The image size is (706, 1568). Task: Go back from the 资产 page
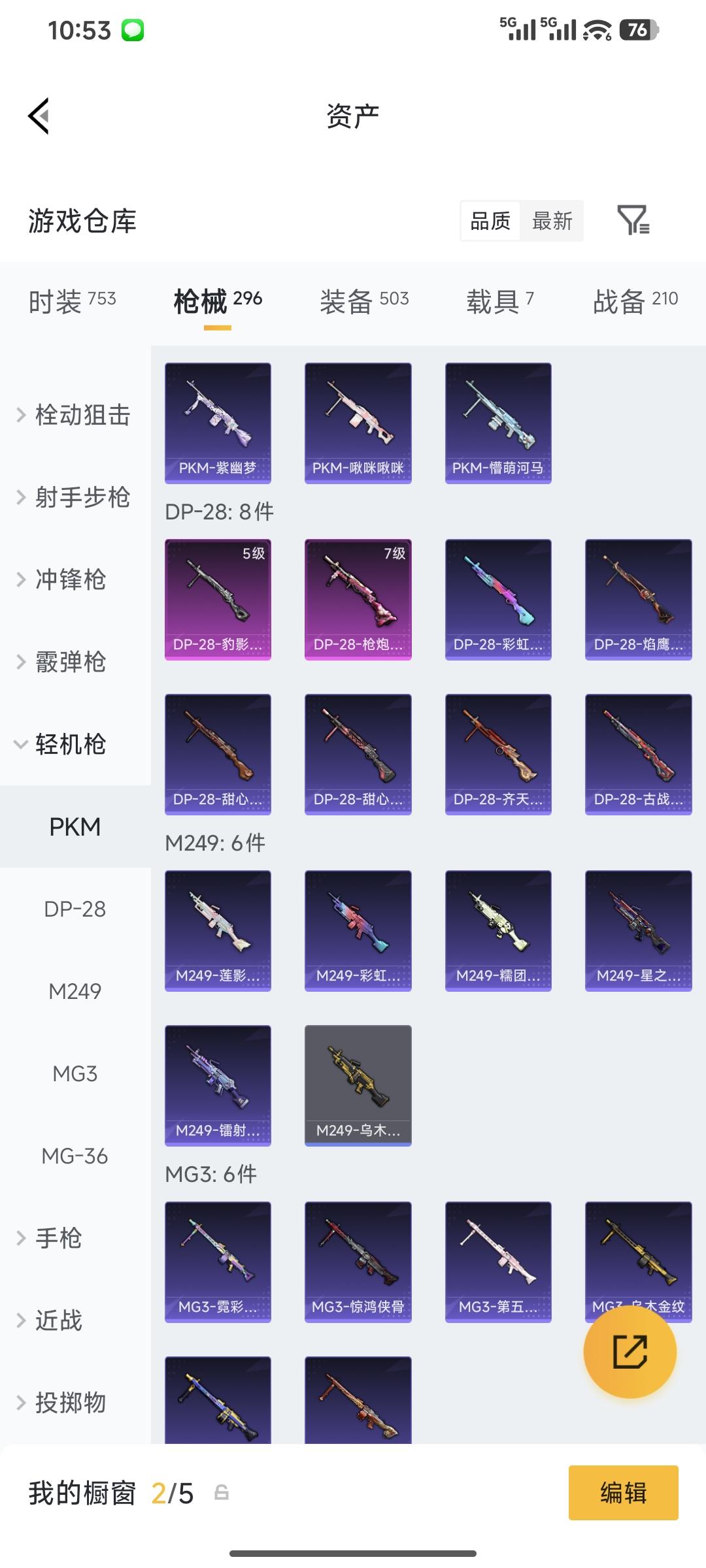(x=39, y=116)
